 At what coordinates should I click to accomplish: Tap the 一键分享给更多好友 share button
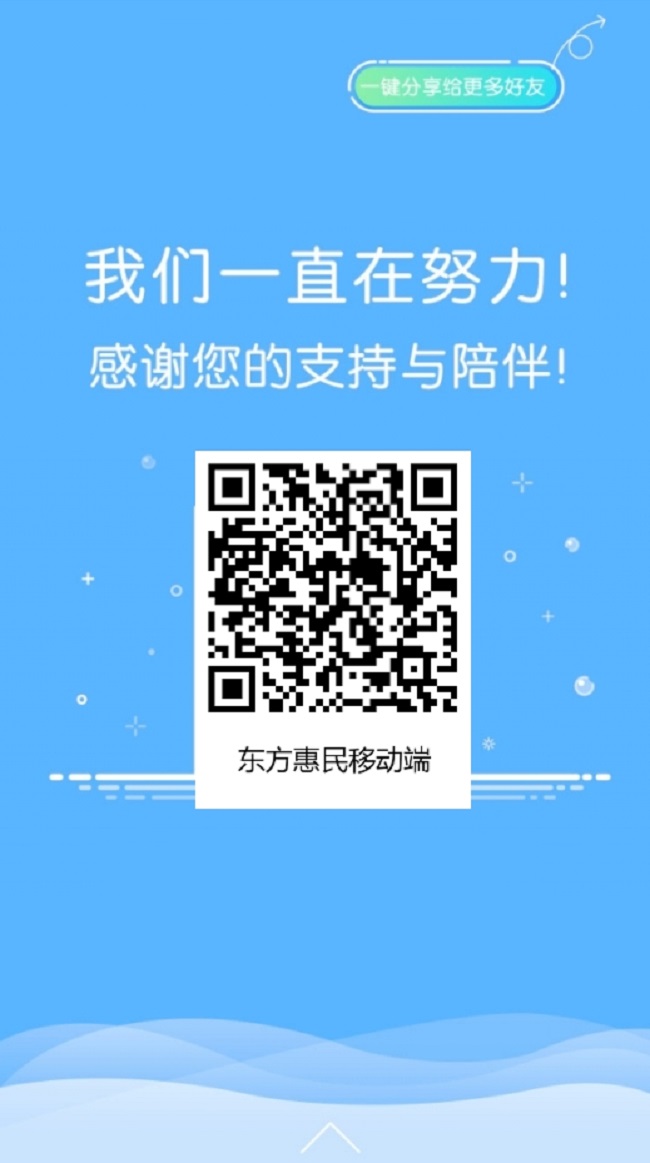(456, 87)
